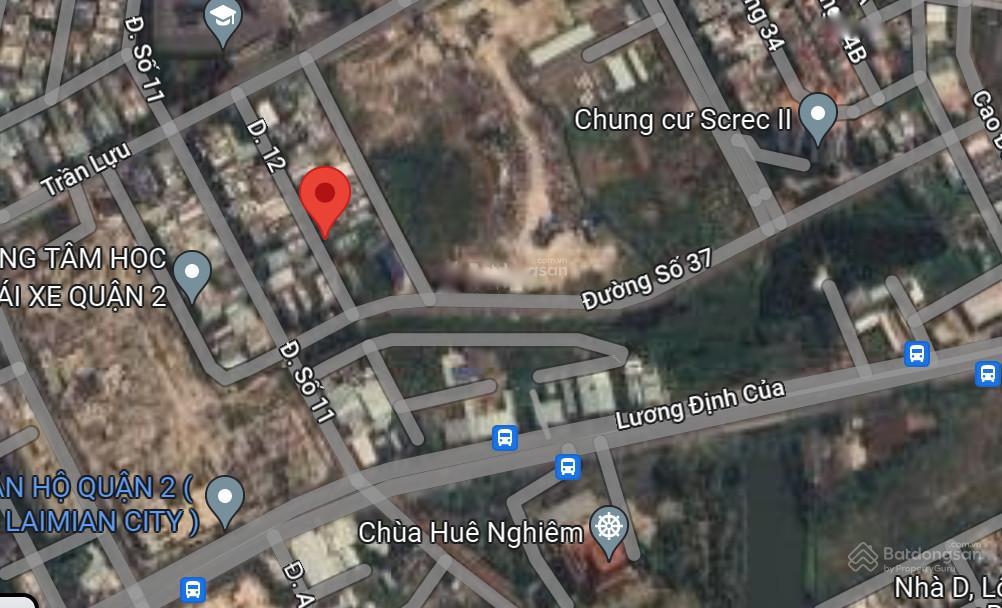This screenshot has height=608, width=1002.
Task: Open the Chung cư Screc II marker
Action: point(818,117)
